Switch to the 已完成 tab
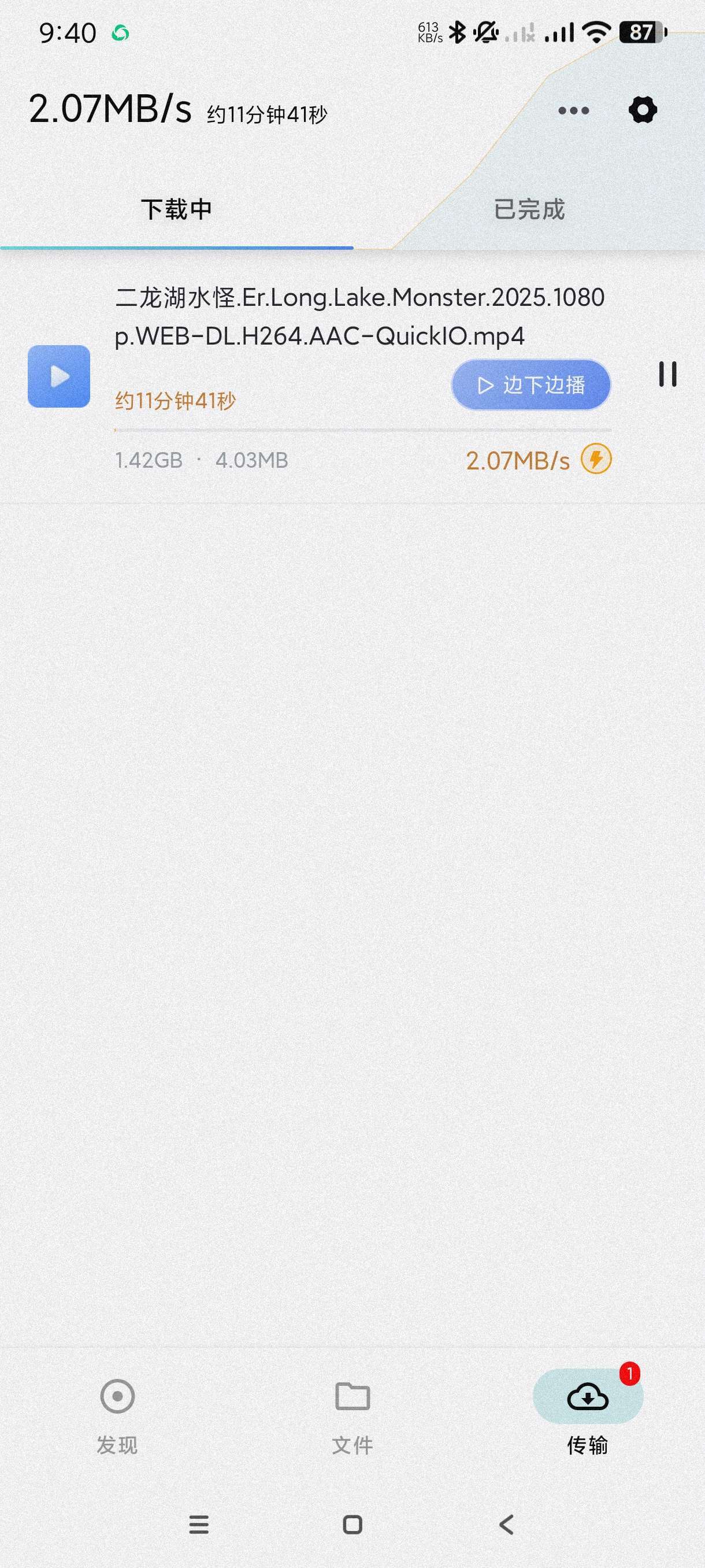Viewport: 705px width, 1568px height. pyautogui.click(x=529, y=209)
